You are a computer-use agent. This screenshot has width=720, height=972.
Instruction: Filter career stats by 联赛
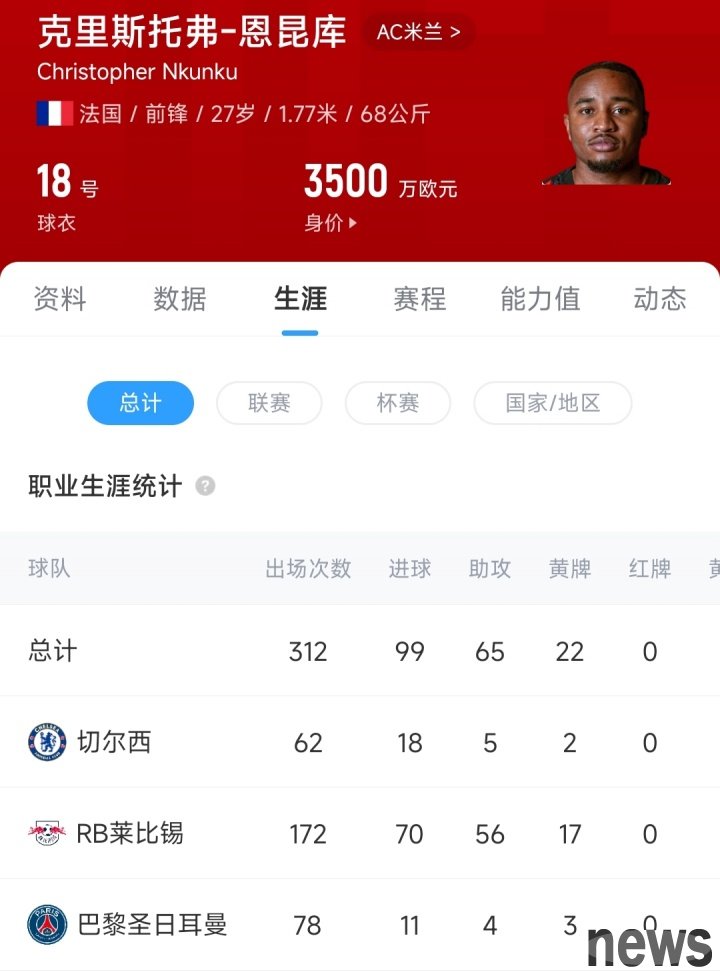click(269, 403)
